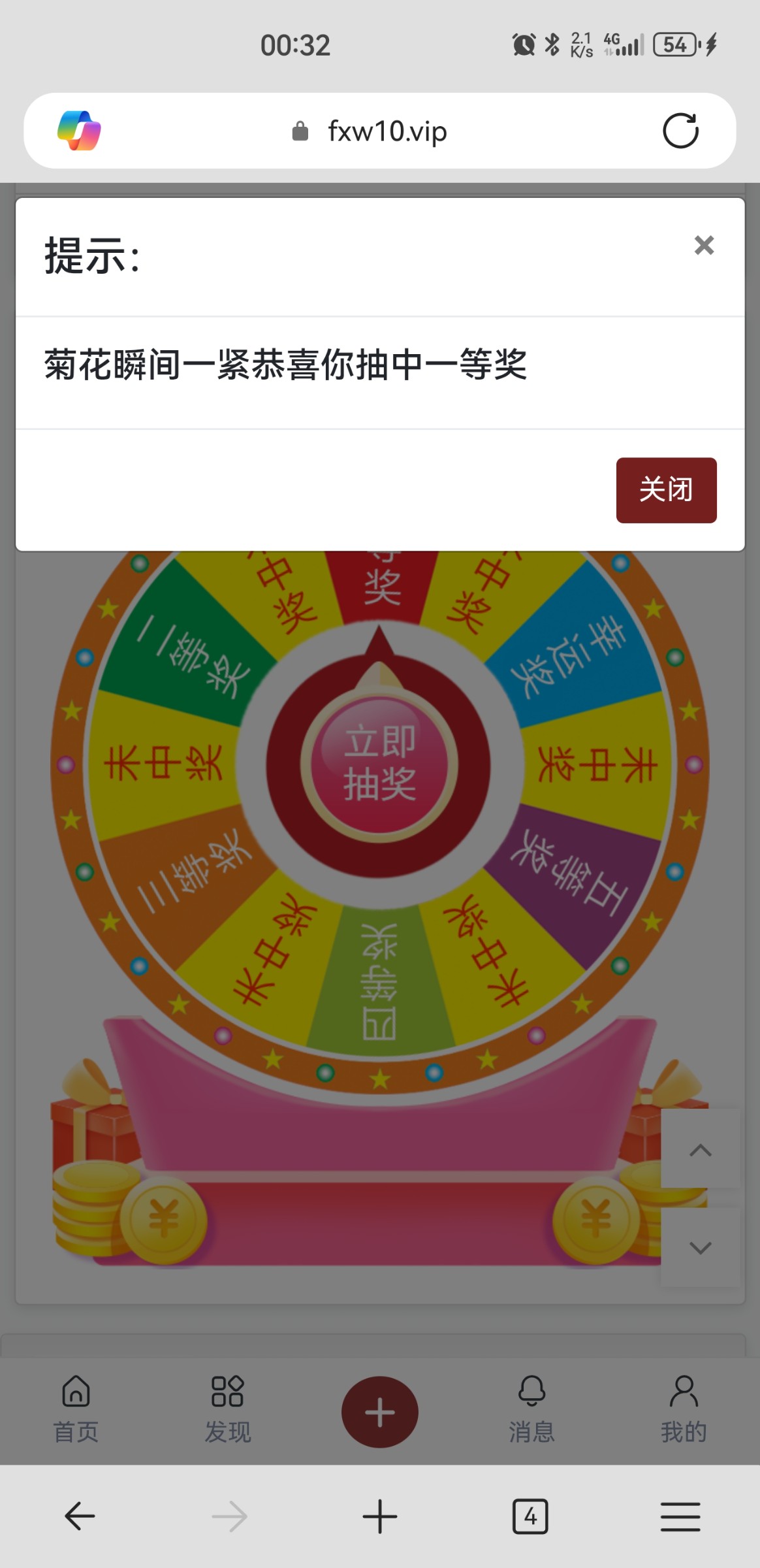Edit the fxw10.vip address bar
Image resolution: width=760 pixels, height=1568 pixels.
coord(387,131)
